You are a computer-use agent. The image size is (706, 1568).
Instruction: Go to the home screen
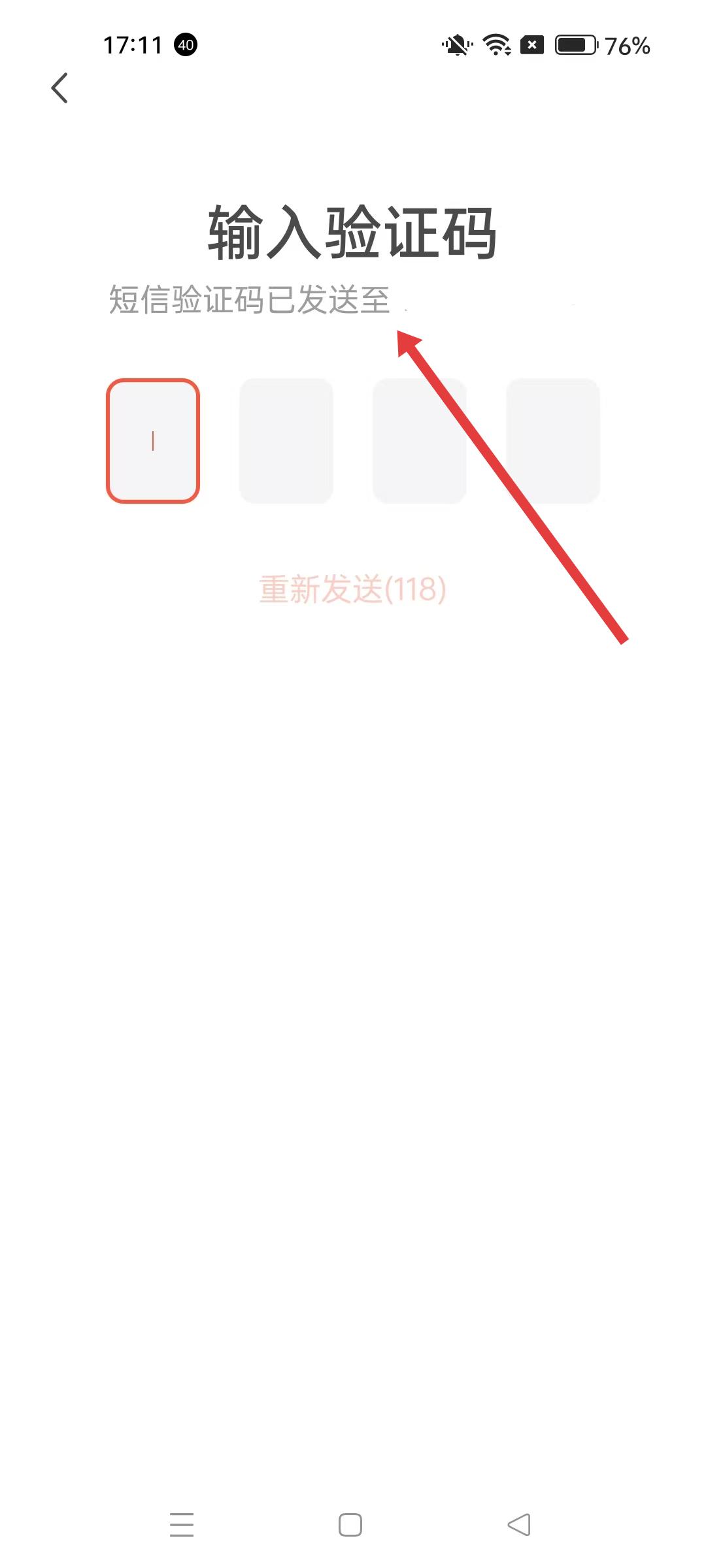[x=350, y=1525]
